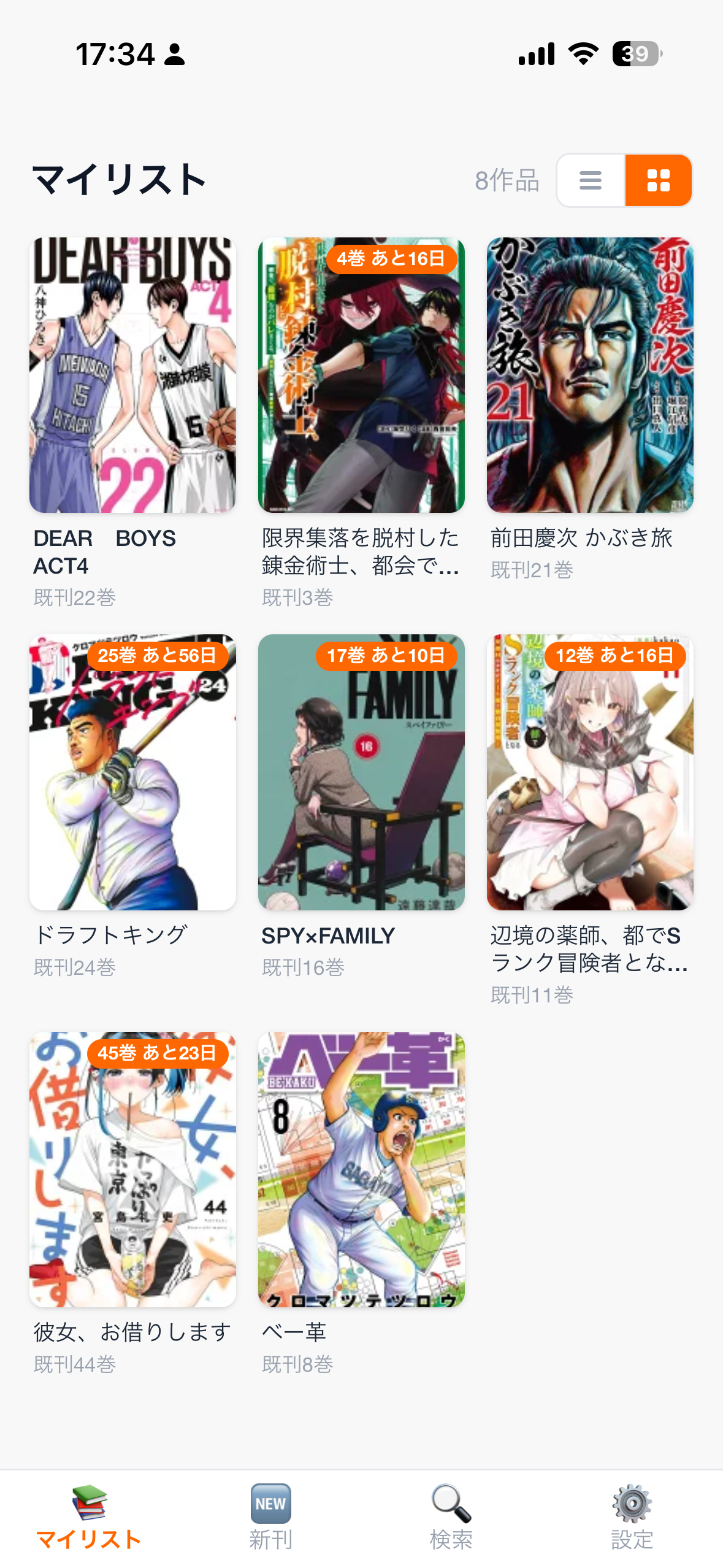Open ドラフトキング manga
The width and height of the screenshot is (723, 1568).
coord(132,772)
